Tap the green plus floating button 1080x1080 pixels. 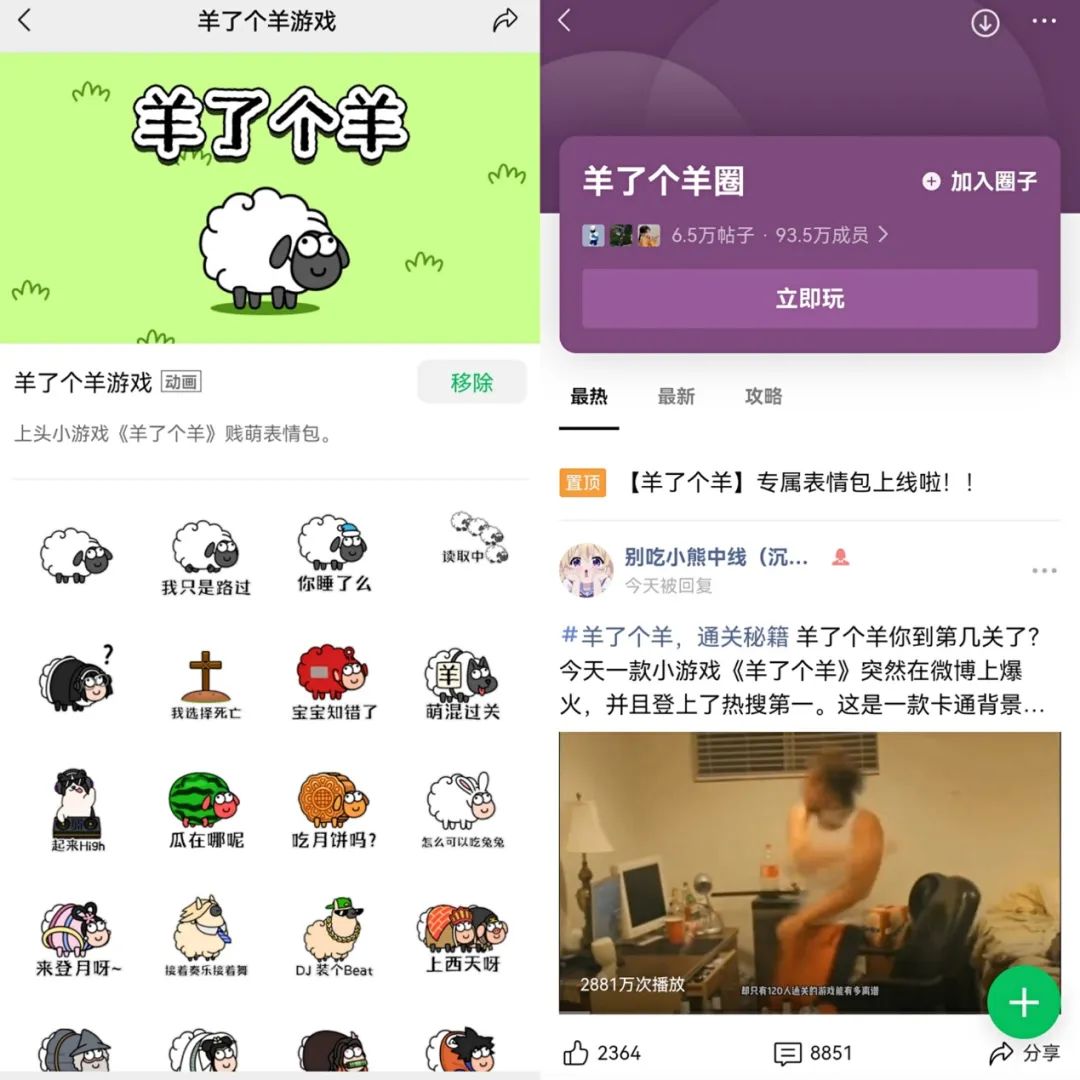[1023, 1002]
